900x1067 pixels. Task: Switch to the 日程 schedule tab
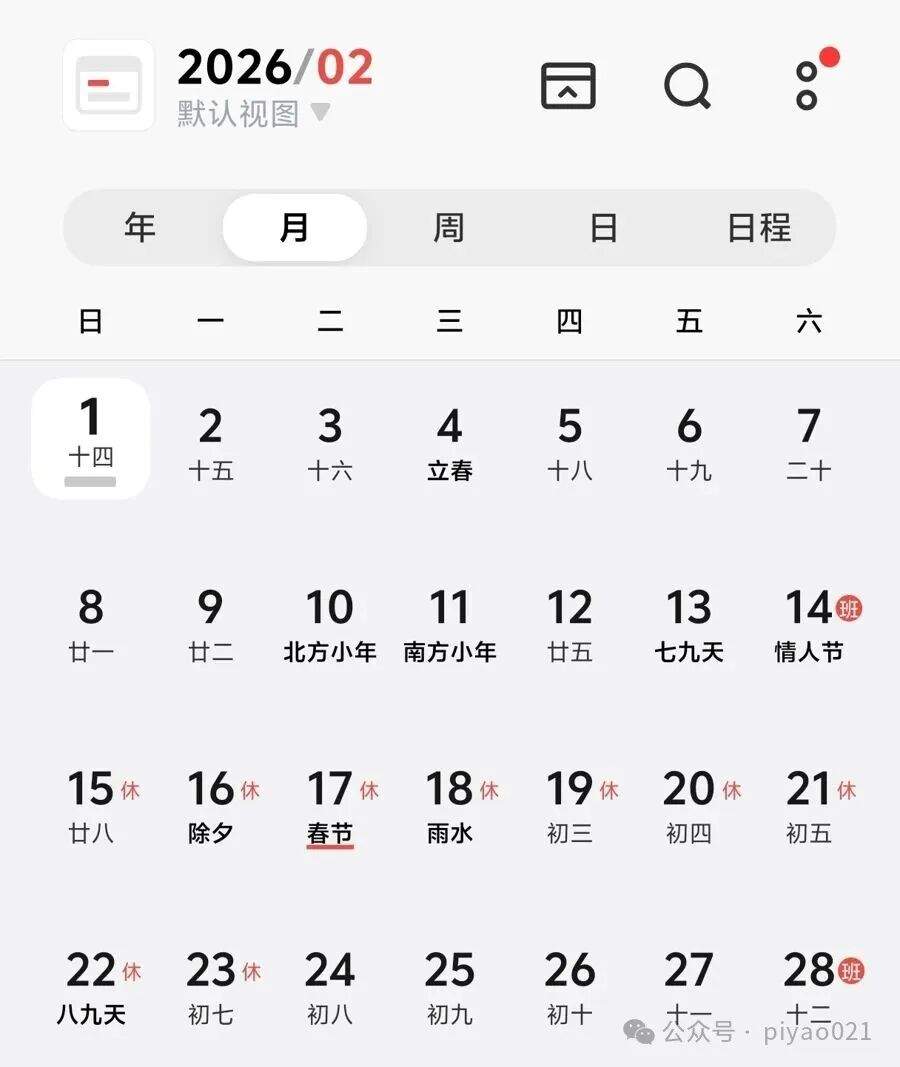click(760, 228)
